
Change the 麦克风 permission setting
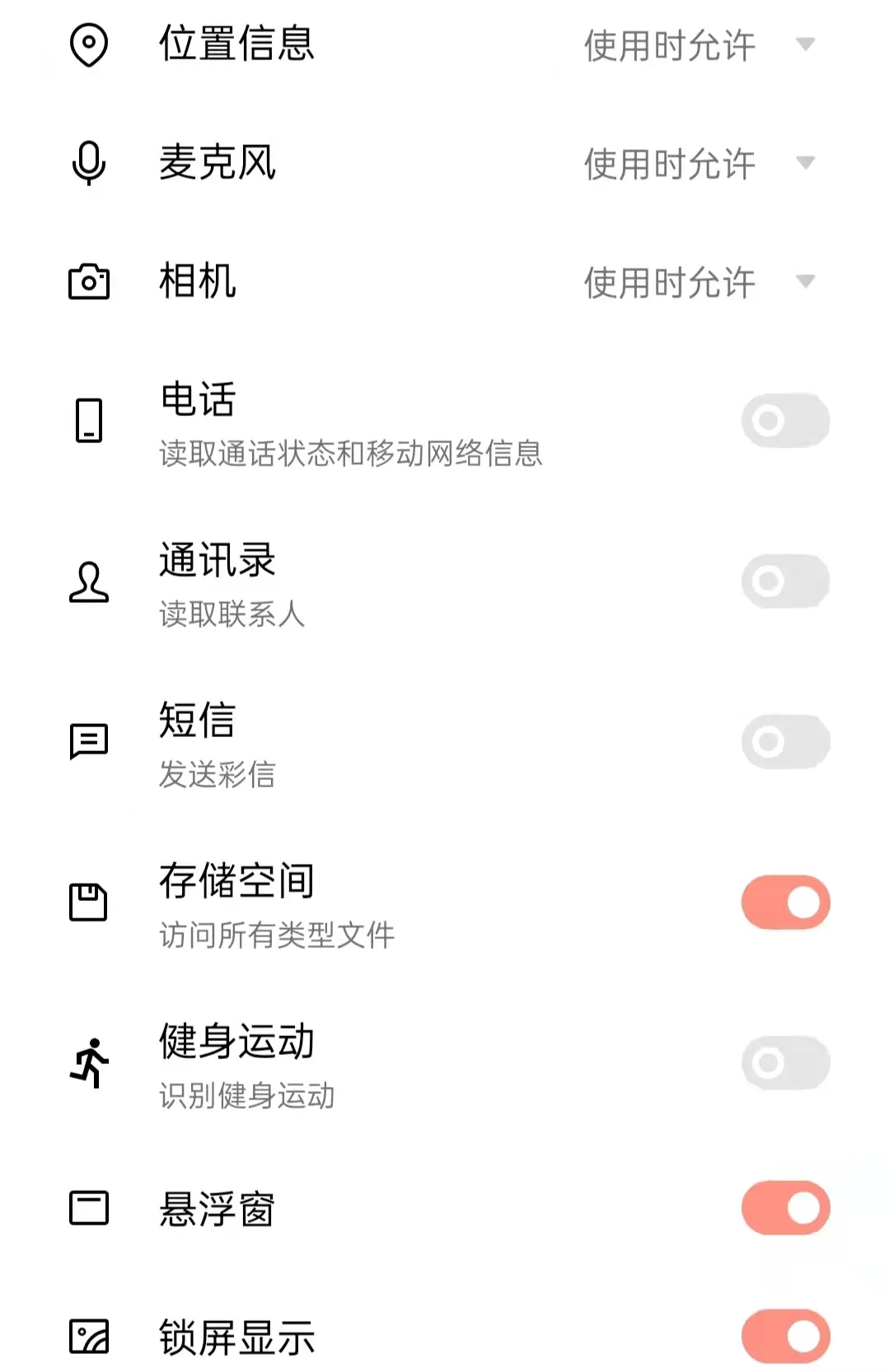[699, 163]
